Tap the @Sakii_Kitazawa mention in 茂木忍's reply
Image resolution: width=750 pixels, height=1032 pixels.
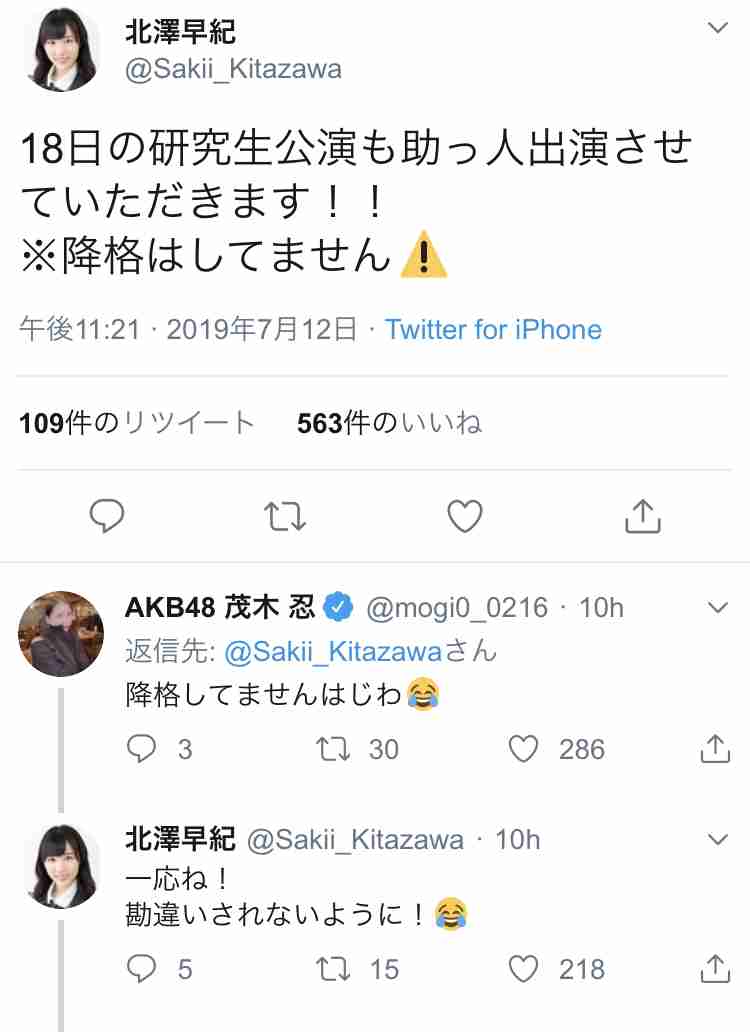point(333,651)
